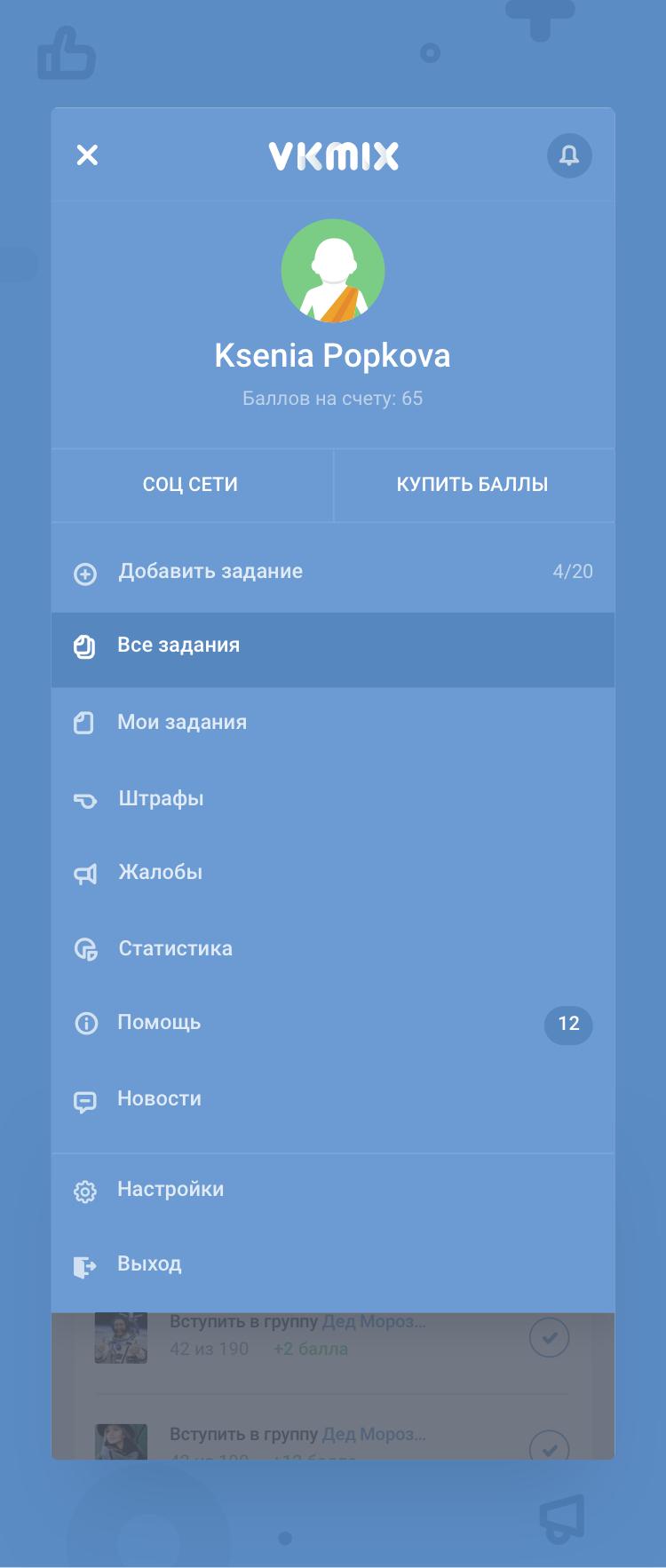
Task: Read Новости
Action: 160,1099
